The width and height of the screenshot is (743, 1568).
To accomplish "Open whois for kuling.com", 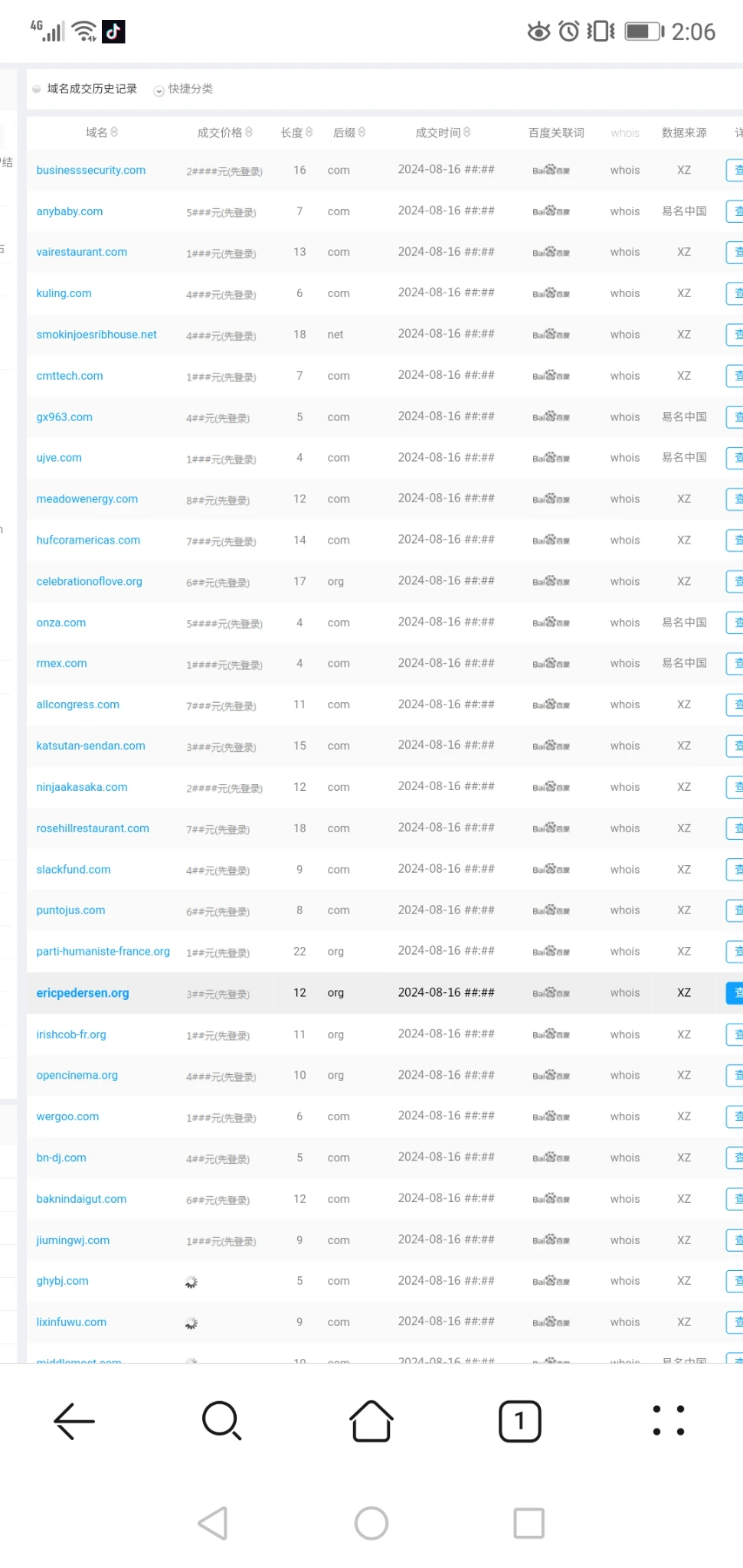I will click(624, 293).
